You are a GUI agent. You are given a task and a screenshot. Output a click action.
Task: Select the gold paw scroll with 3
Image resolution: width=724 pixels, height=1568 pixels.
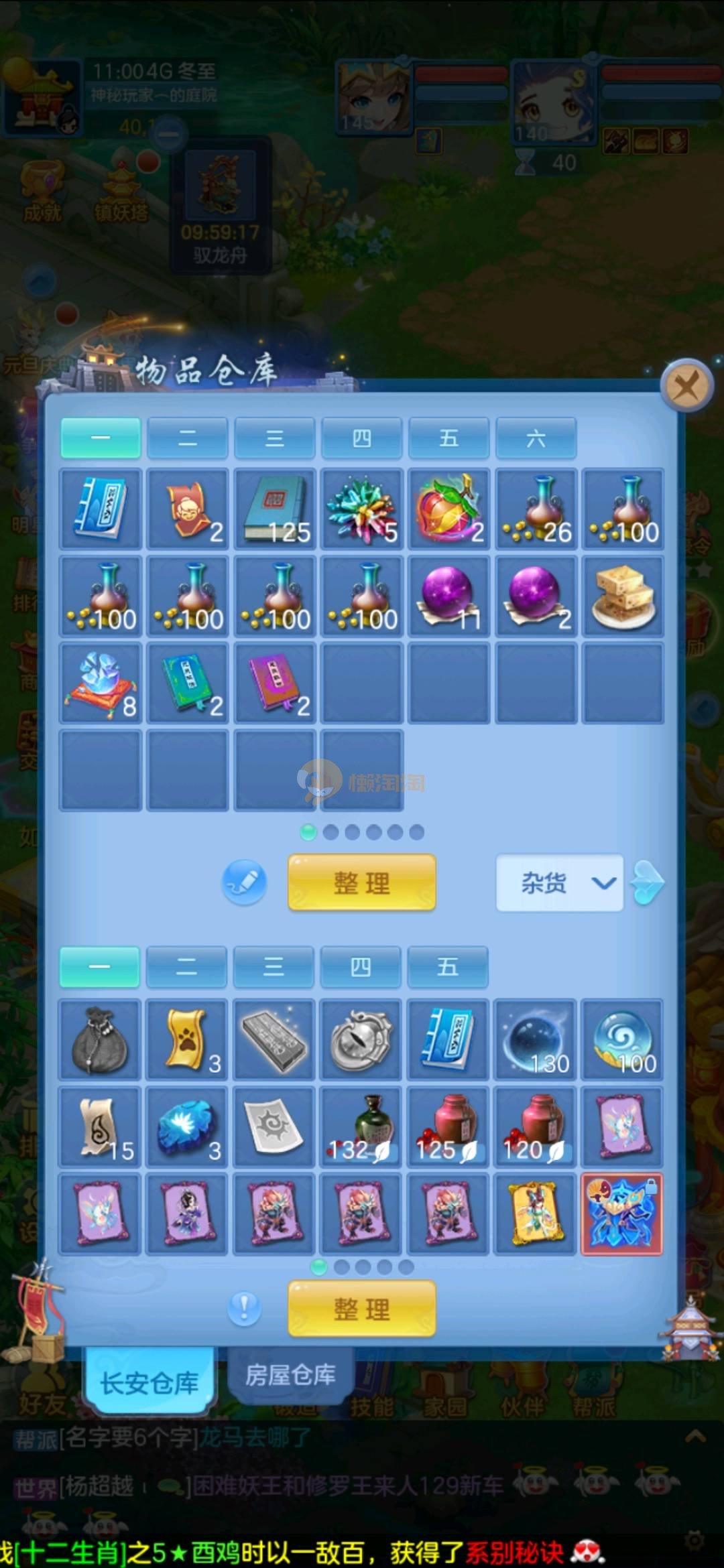pos(186,1040)
